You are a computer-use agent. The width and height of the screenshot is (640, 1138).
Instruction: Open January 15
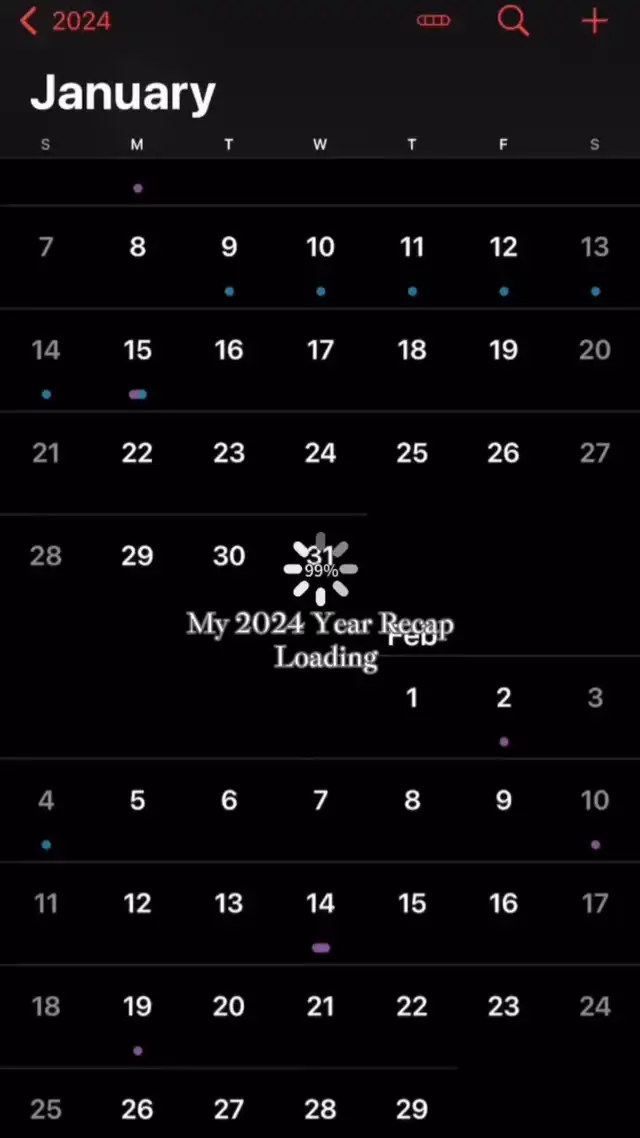(x=137, y=350)
